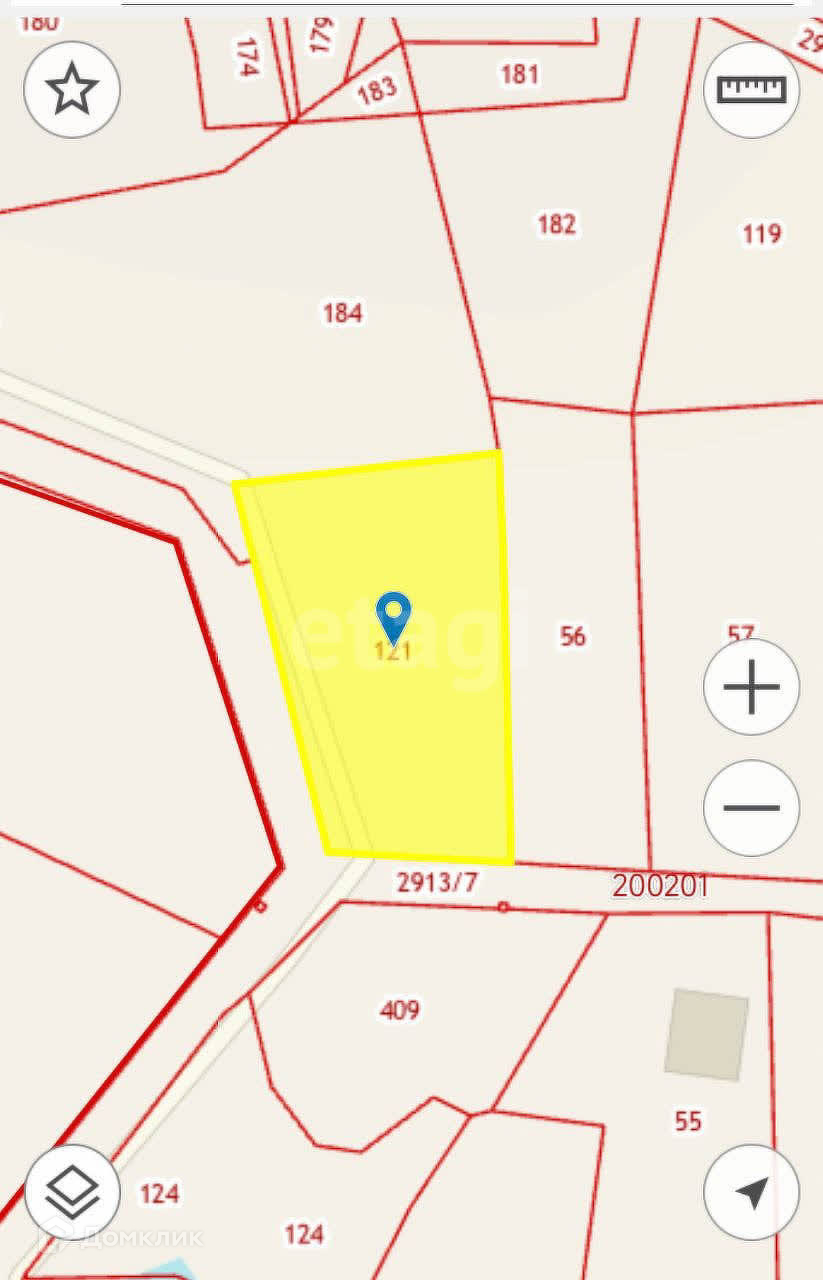The image size is (823, 1280).
Task: Open the ruler measuring tool
Action: 752,90
